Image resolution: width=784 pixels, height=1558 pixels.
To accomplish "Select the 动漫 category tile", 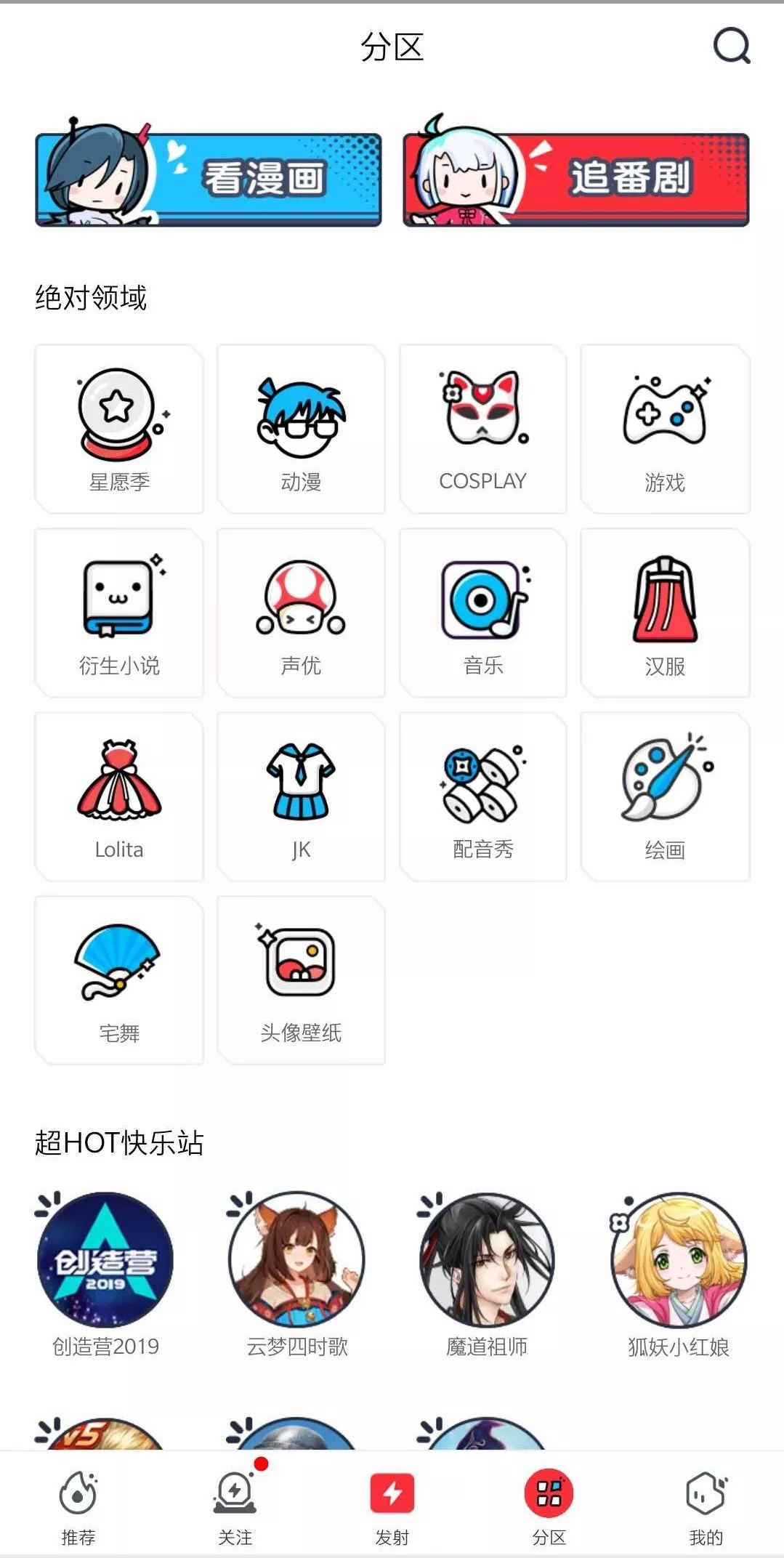I will (301, 429).
